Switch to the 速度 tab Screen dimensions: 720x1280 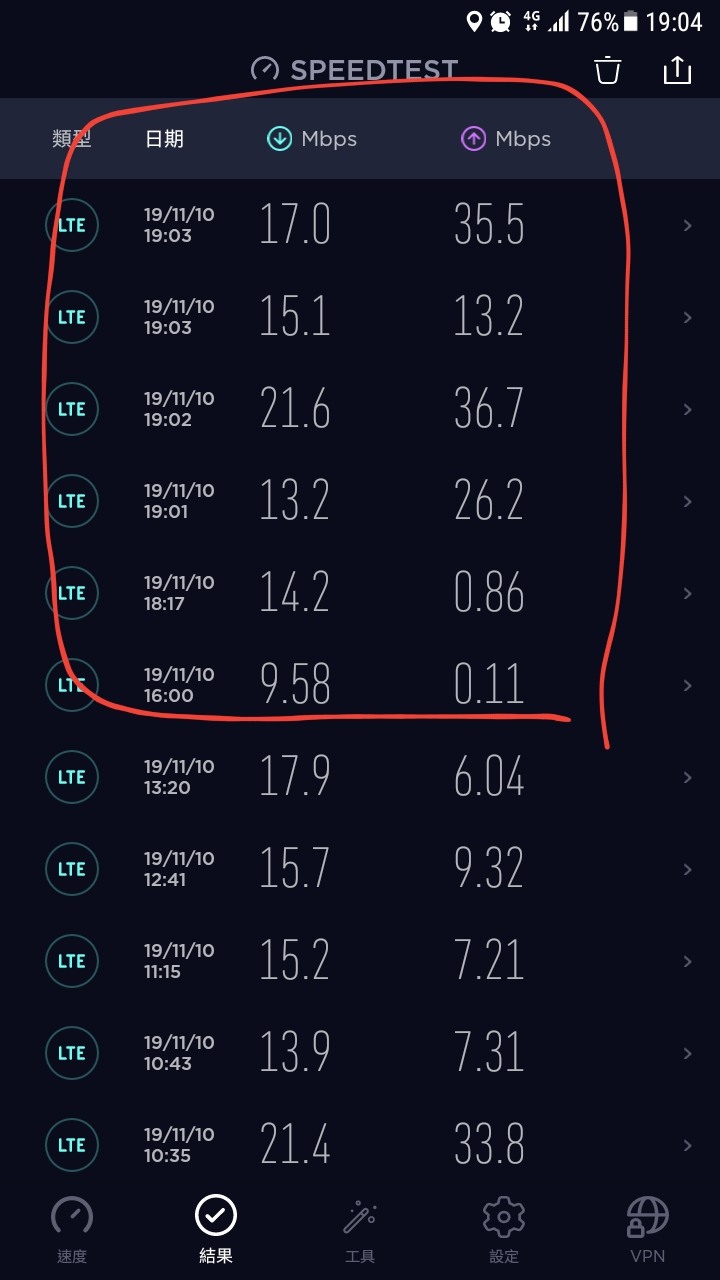(x=72, y=1230)
